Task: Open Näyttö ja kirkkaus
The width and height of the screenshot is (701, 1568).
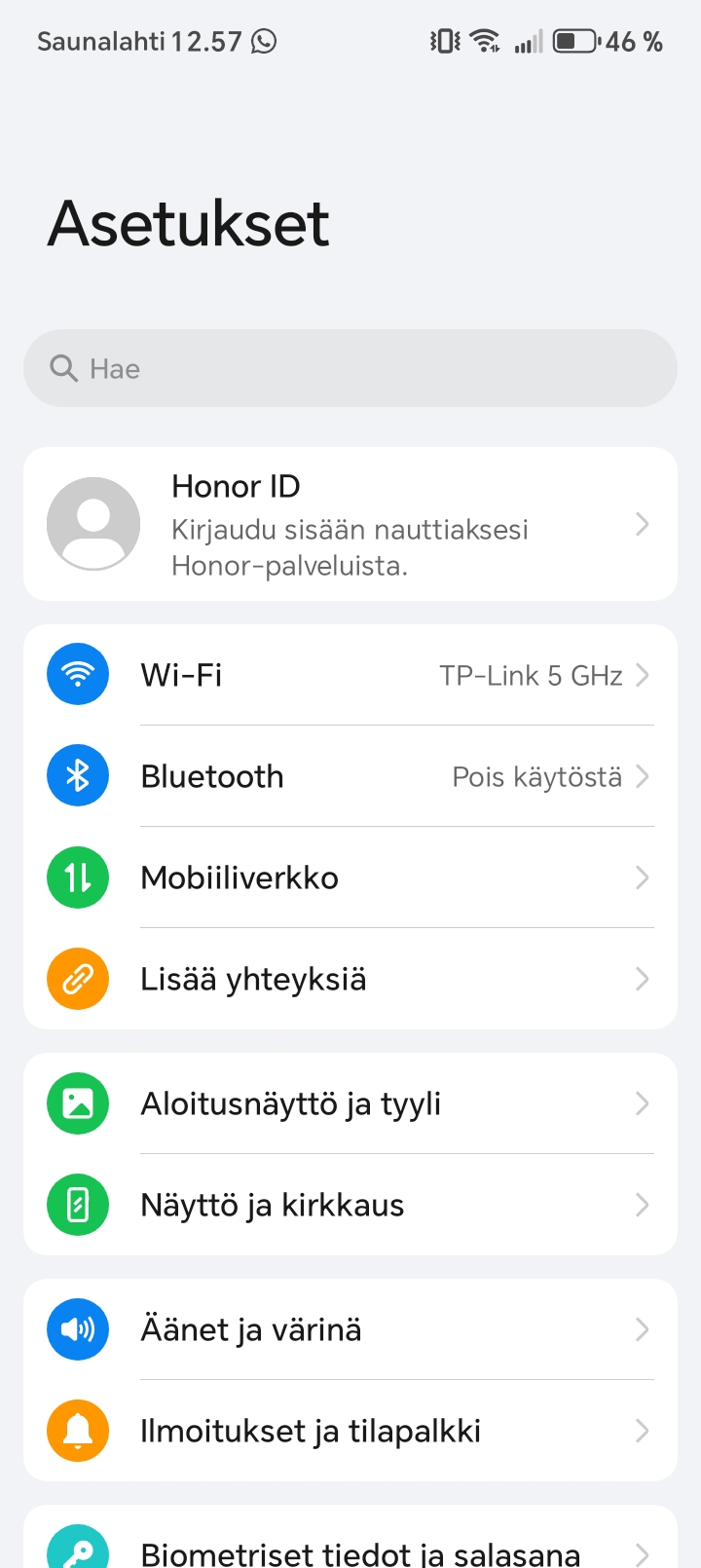Action: click(350, 1205)
